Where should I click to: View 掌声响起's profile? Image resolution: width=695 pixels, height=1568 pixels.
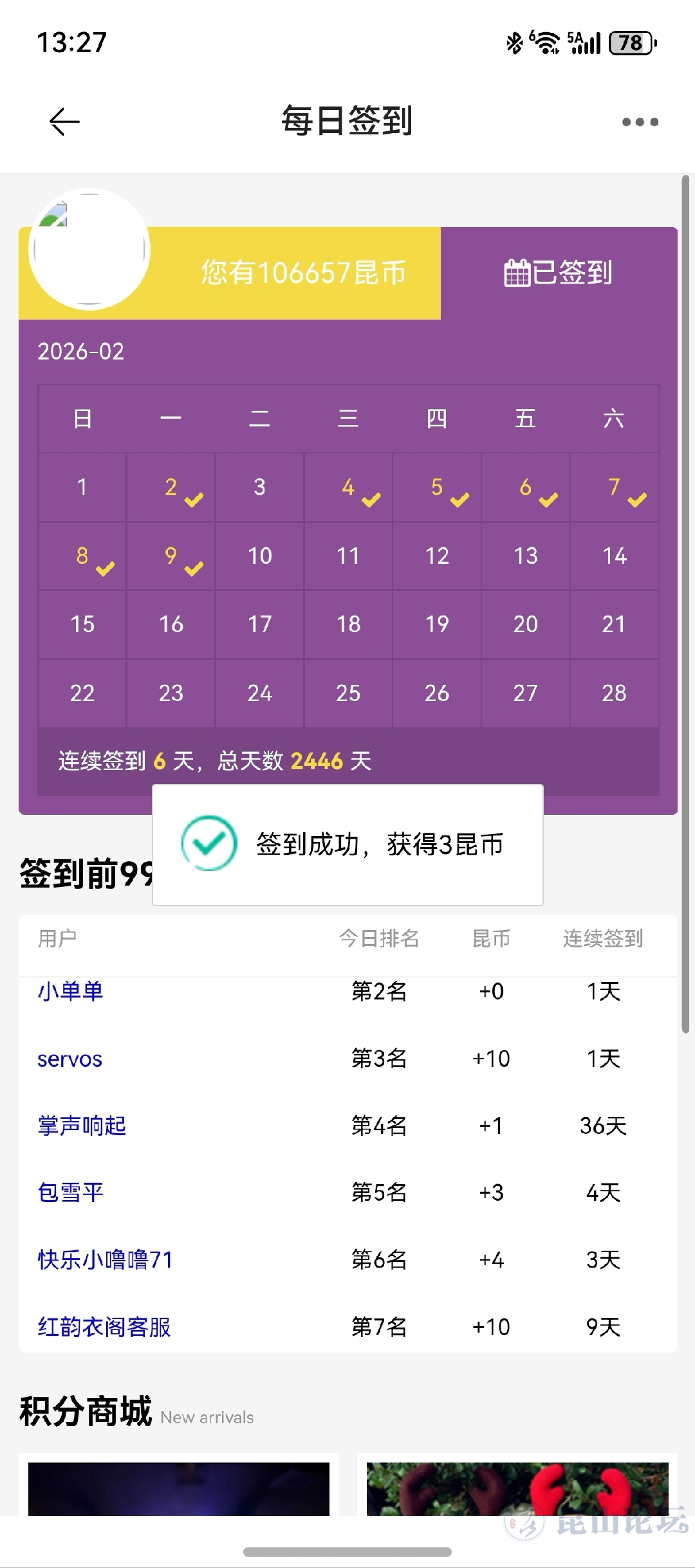82,1126
